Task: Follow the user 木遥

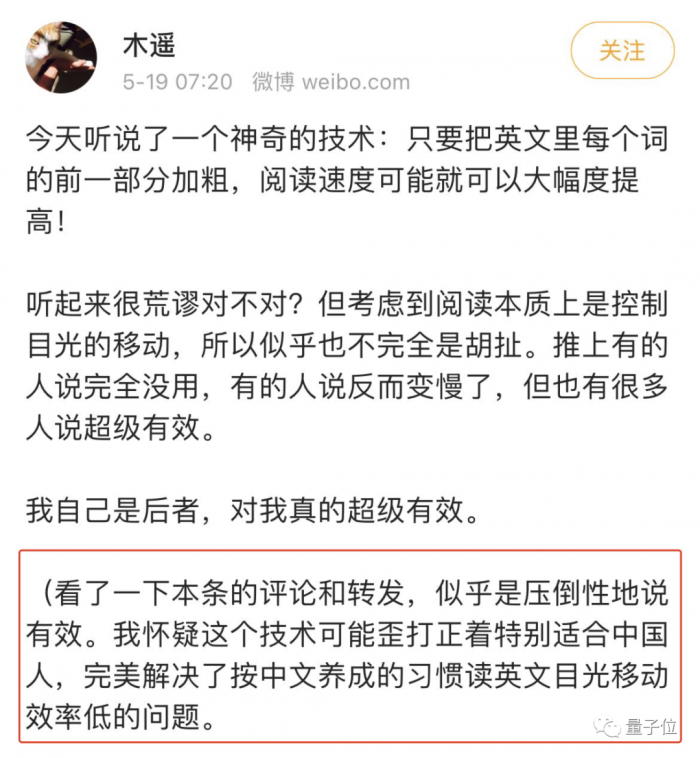Action: pyautogui.click(x=622, y=51)
